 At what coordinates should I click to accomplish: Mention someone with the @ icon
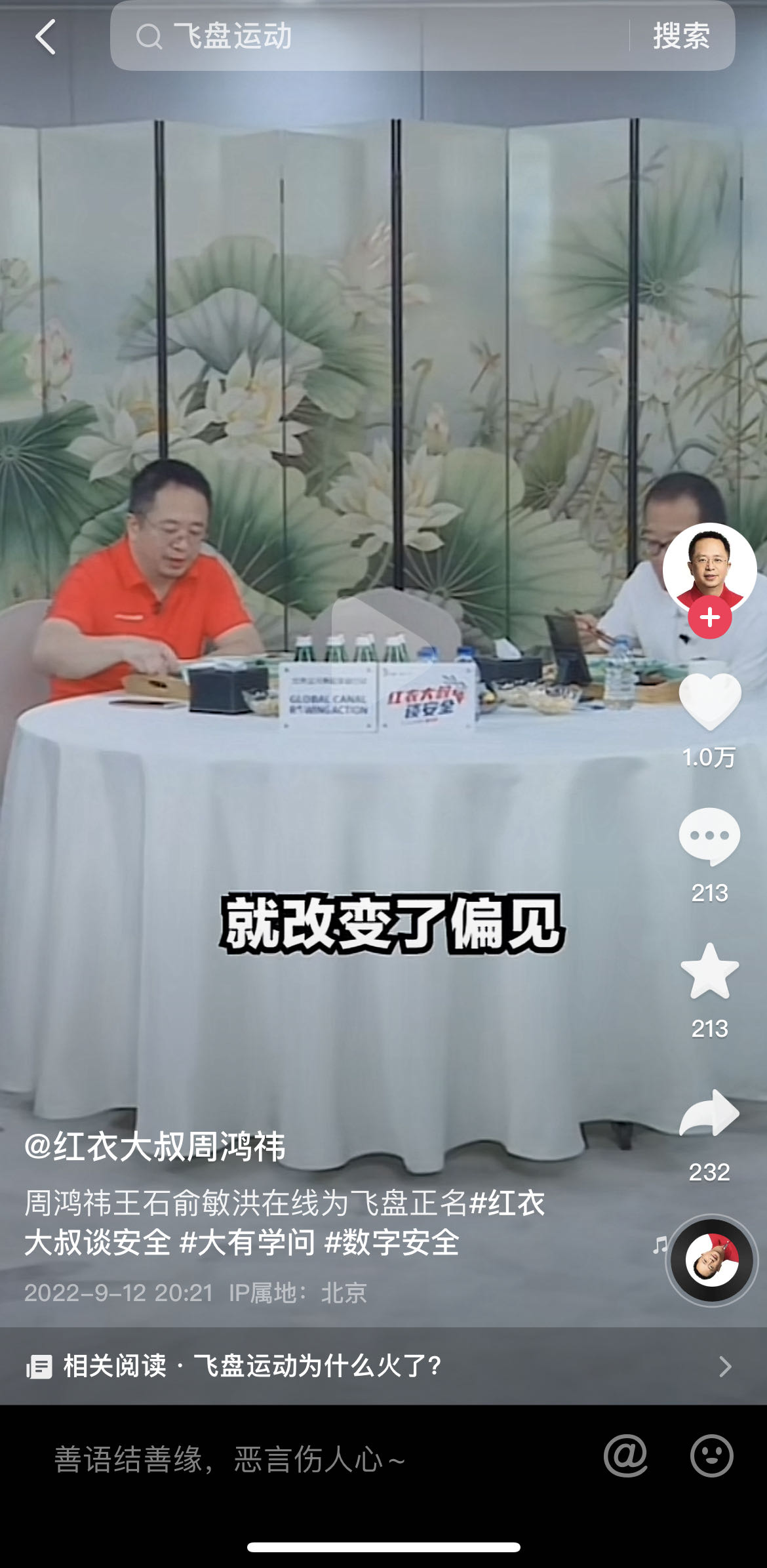pyautogui.click(x=625, y=1457)
